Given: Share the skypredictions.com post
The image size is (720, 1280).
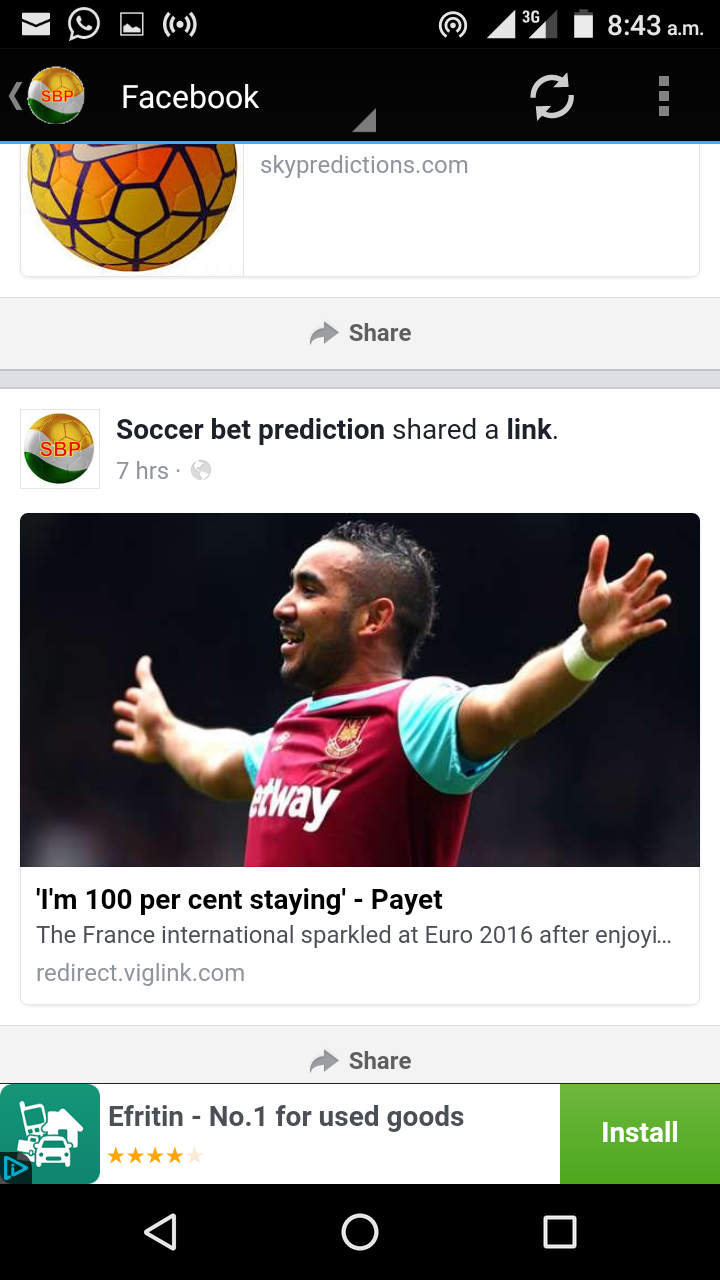Looking at the screenshot, I should (x=360, y=333).
